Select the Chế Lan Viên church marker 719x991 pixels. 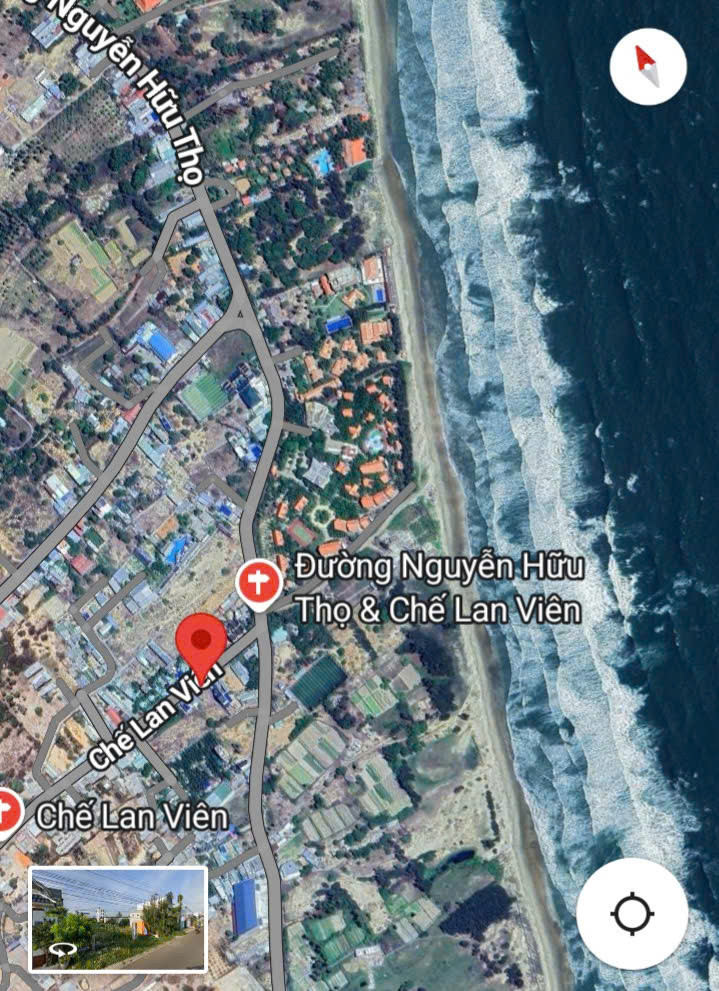tap(8, 811)
